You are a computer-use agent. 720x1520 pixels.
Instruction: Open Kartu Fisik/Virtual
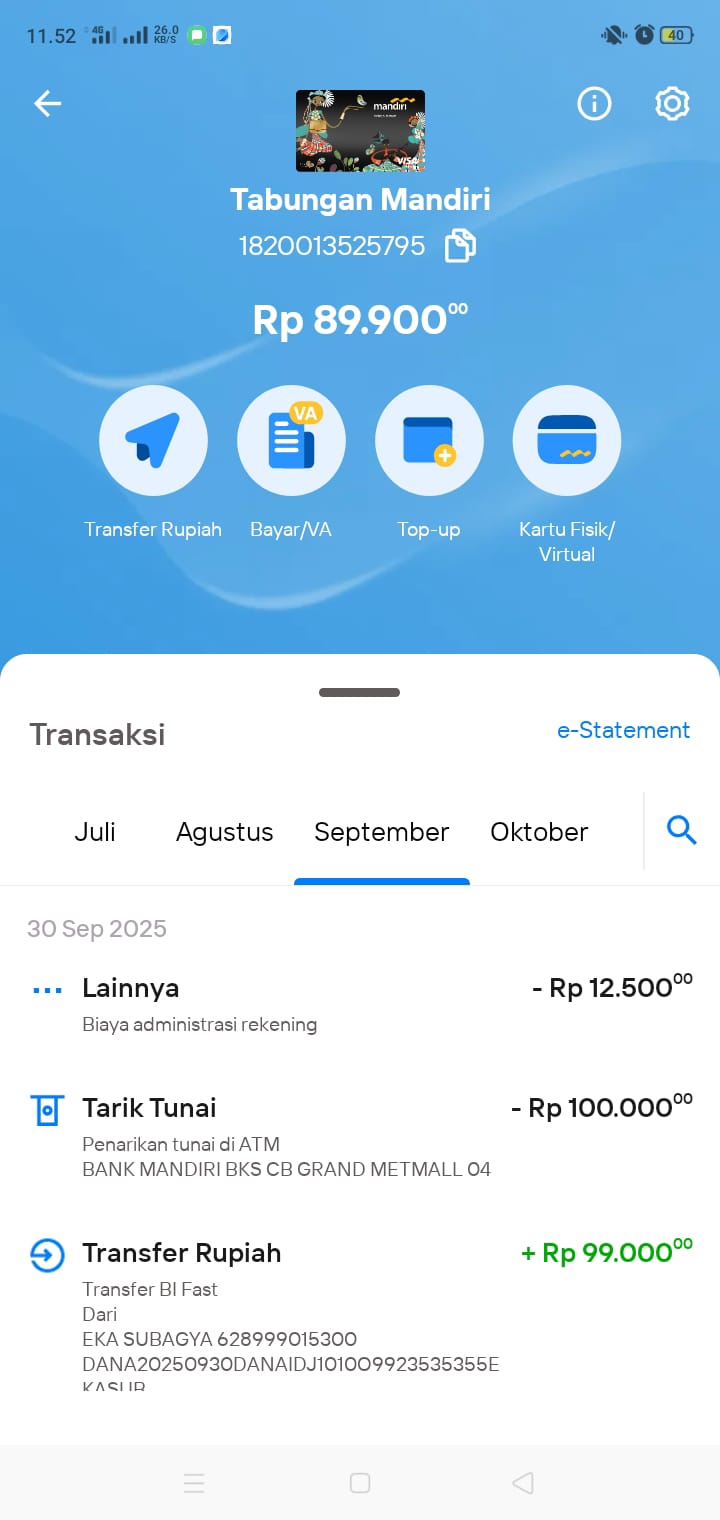(x=567, y=441)
